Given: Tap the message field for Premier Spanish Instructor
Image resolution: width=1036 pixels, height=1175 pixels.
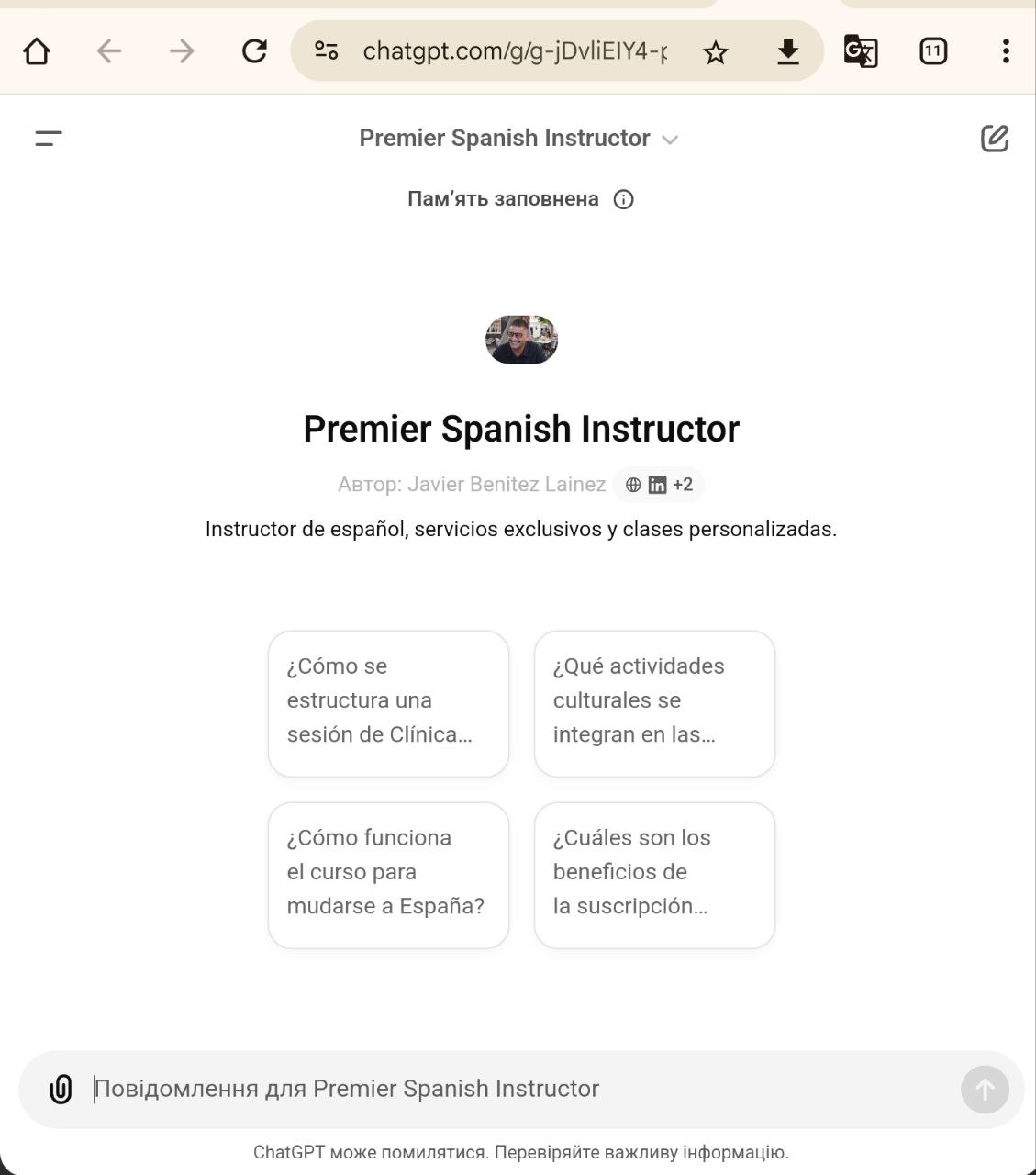Looking at the screenshot, I should [514, 1090].
